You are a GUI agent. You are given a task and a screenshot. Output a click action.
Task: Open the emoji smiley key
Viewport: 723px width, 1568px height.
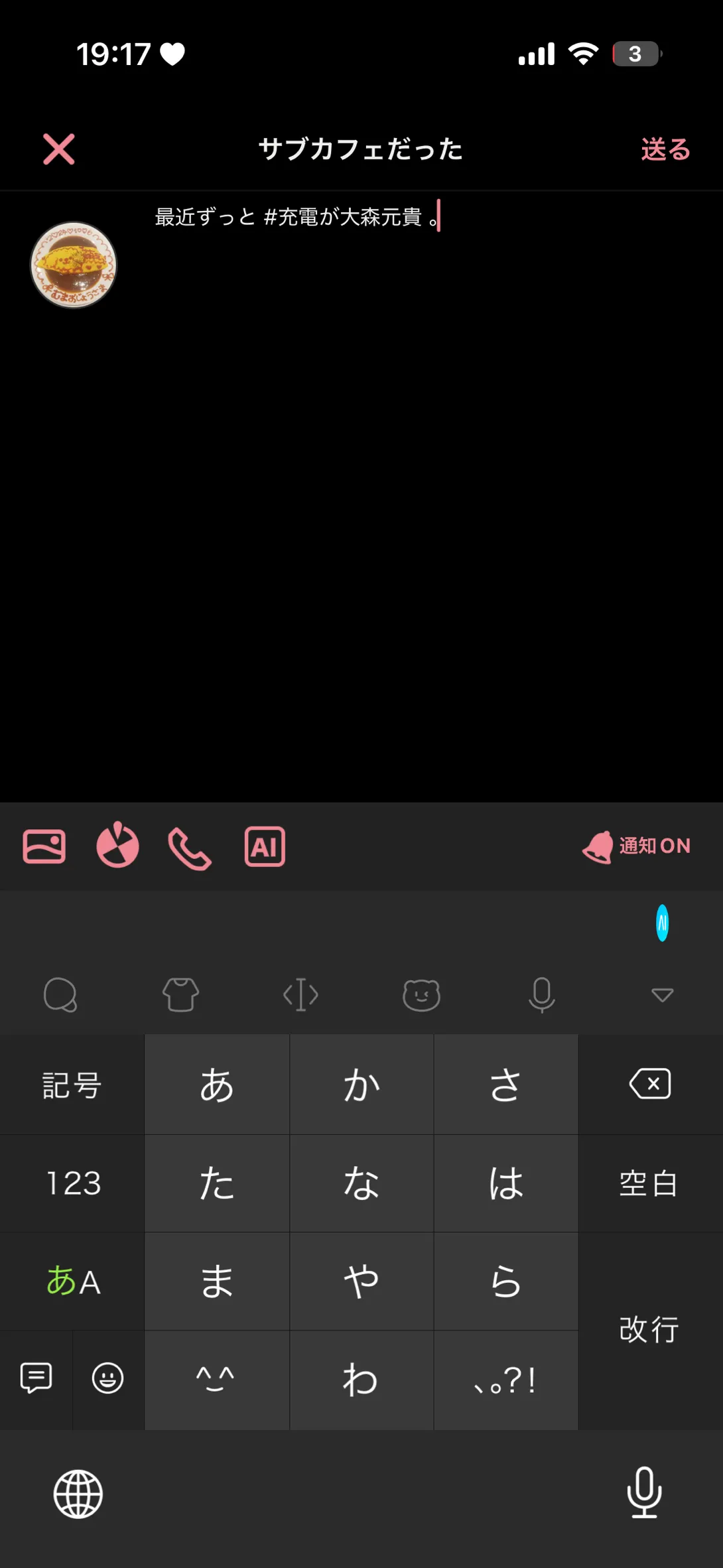[x=107, y=1378]
